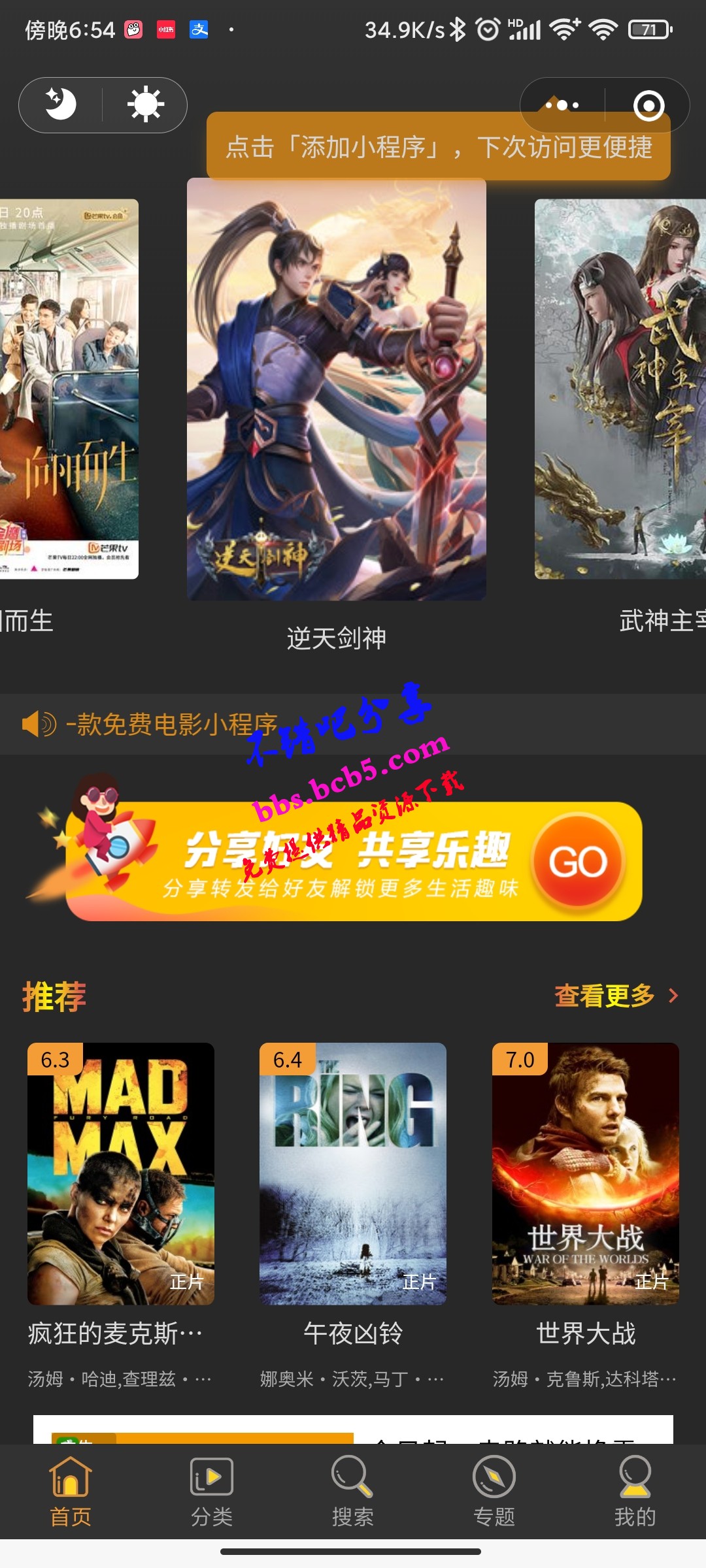The height and width of the screenshot is (1568, 706).
Task: Open the 武神主宰 poster
Action: click(620, 389)
